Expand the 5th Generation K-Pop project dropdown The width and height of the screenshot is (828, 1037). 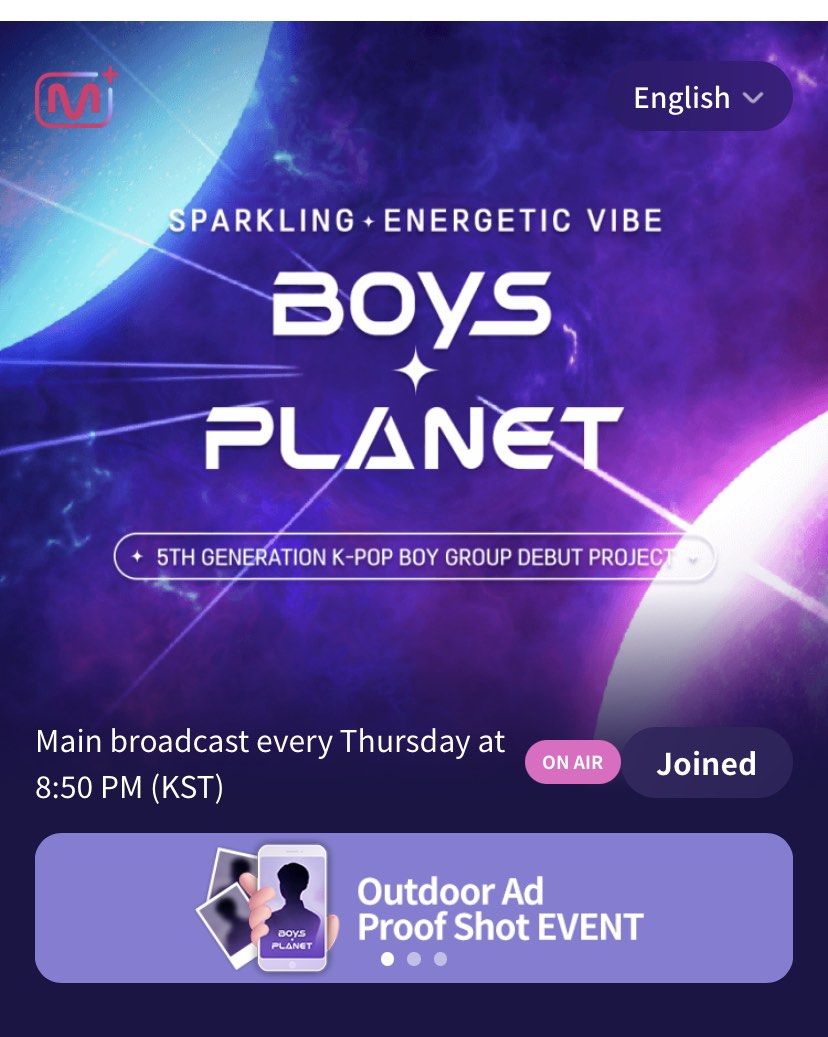tap(415, 557)
